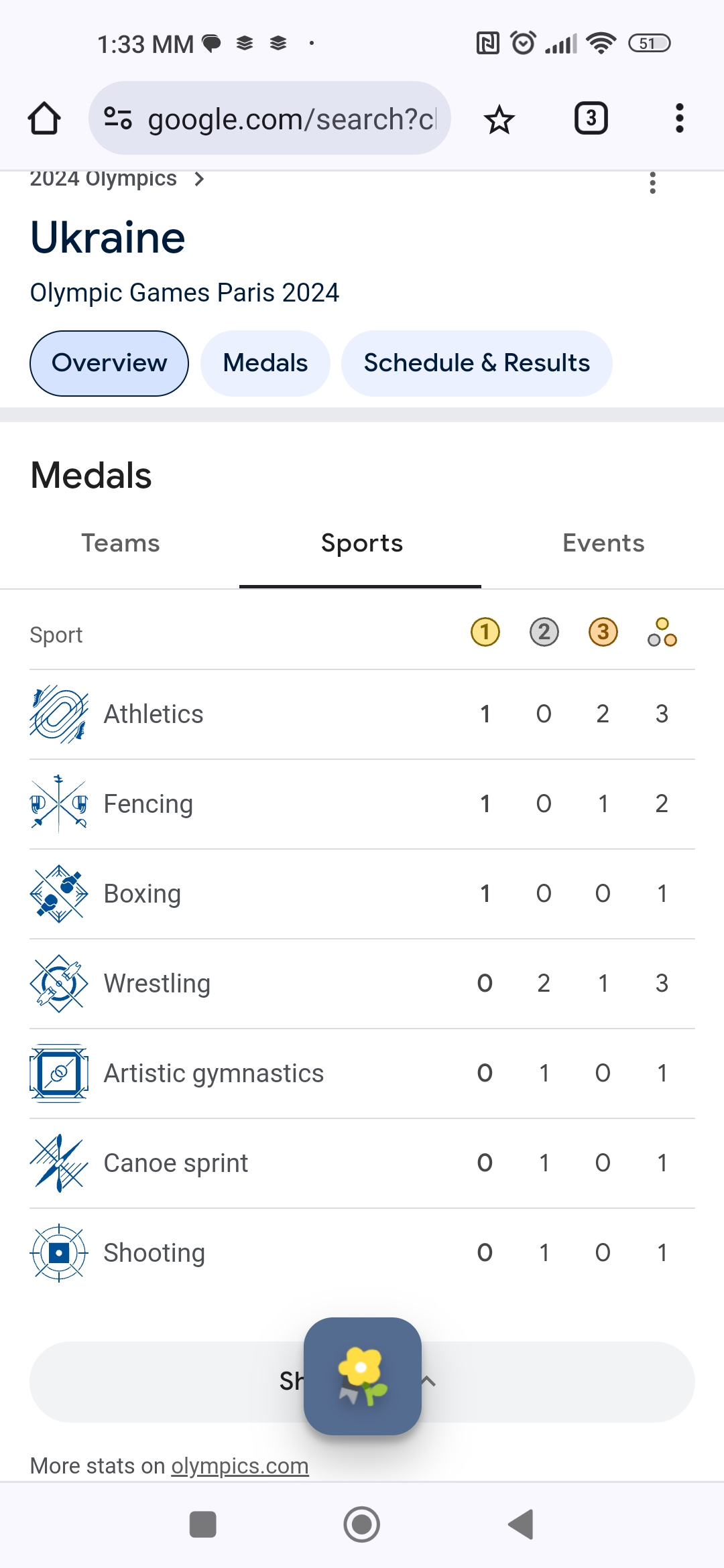
Task: Switch to the Medals chip
Action: (x=265, y=363)
